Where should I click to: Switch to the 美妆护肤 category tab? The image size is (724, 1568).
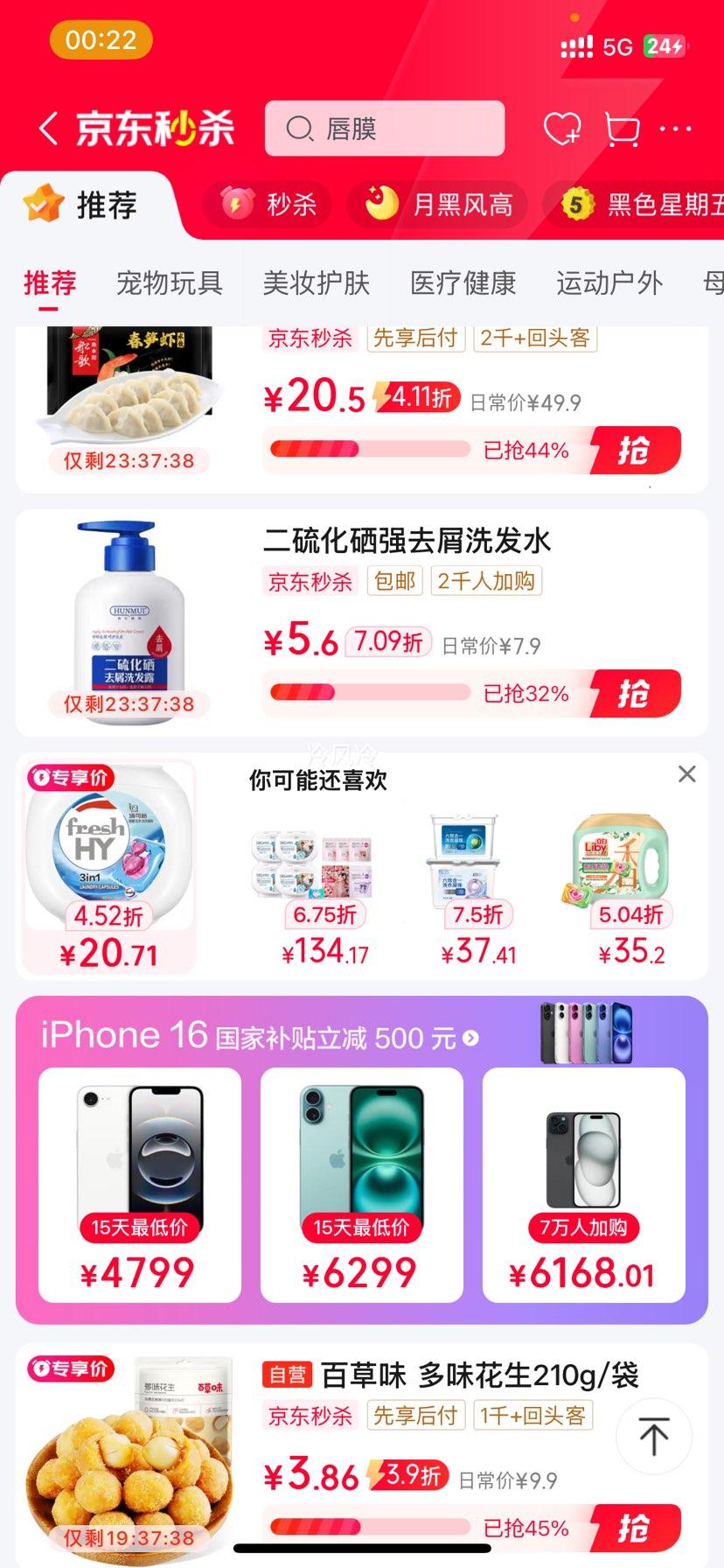316,282
